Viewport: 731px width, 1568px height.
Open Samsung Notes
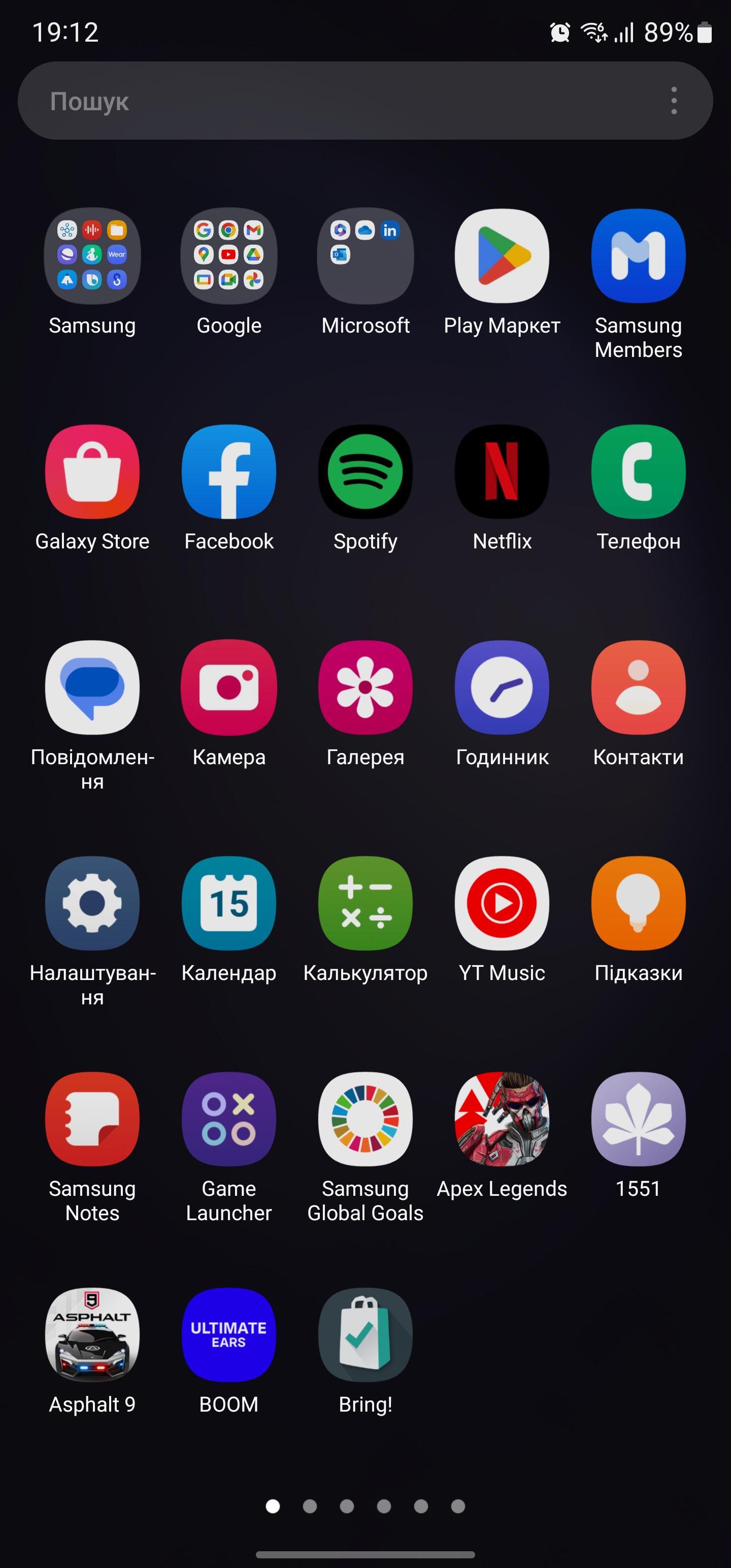(x=92, y=1119)
